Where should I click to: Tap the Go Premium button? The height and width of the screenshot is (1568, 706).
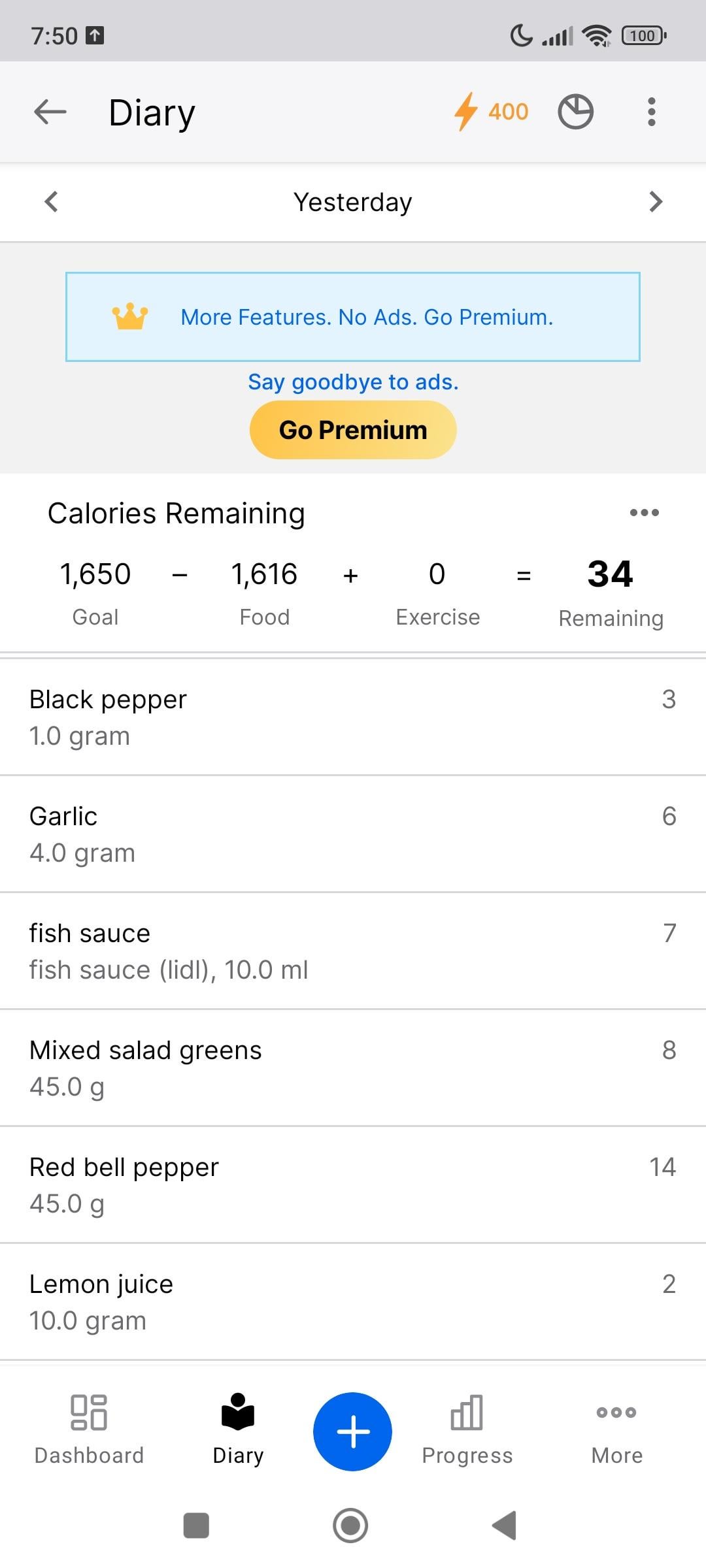(x=353, y=430)
